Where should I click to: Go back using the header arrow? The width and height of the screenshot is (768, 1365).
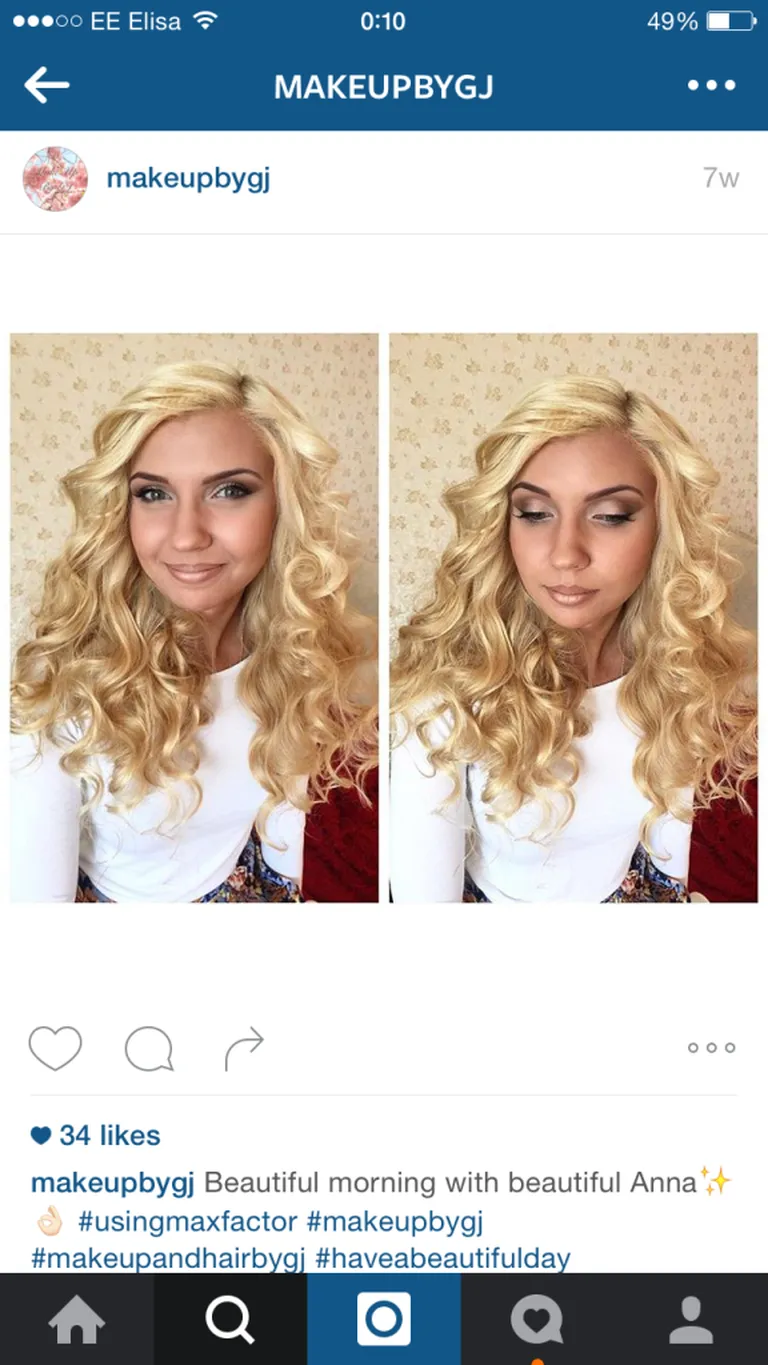coord(46,86)
